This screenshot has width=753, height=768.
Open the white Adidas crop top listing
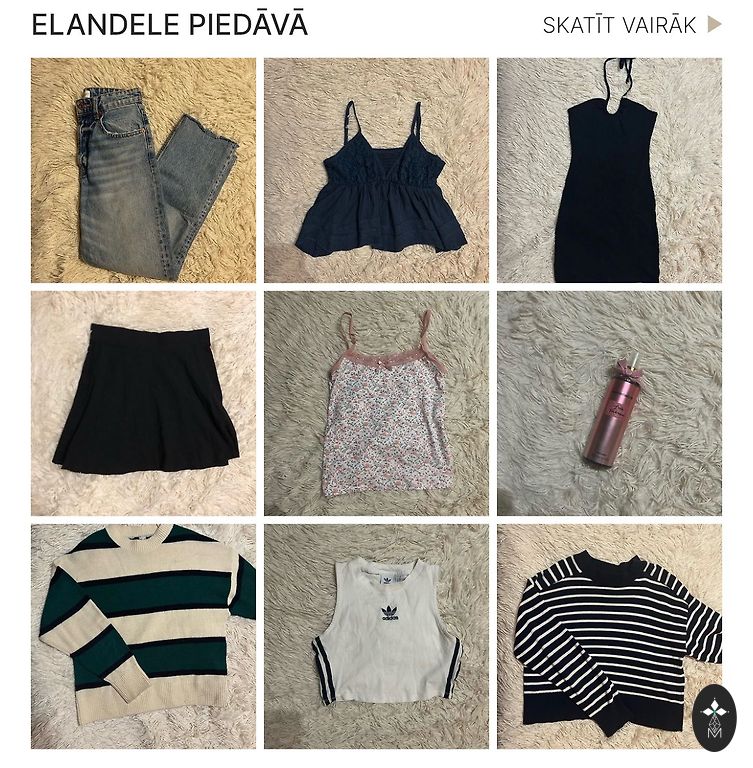[376, 636]
